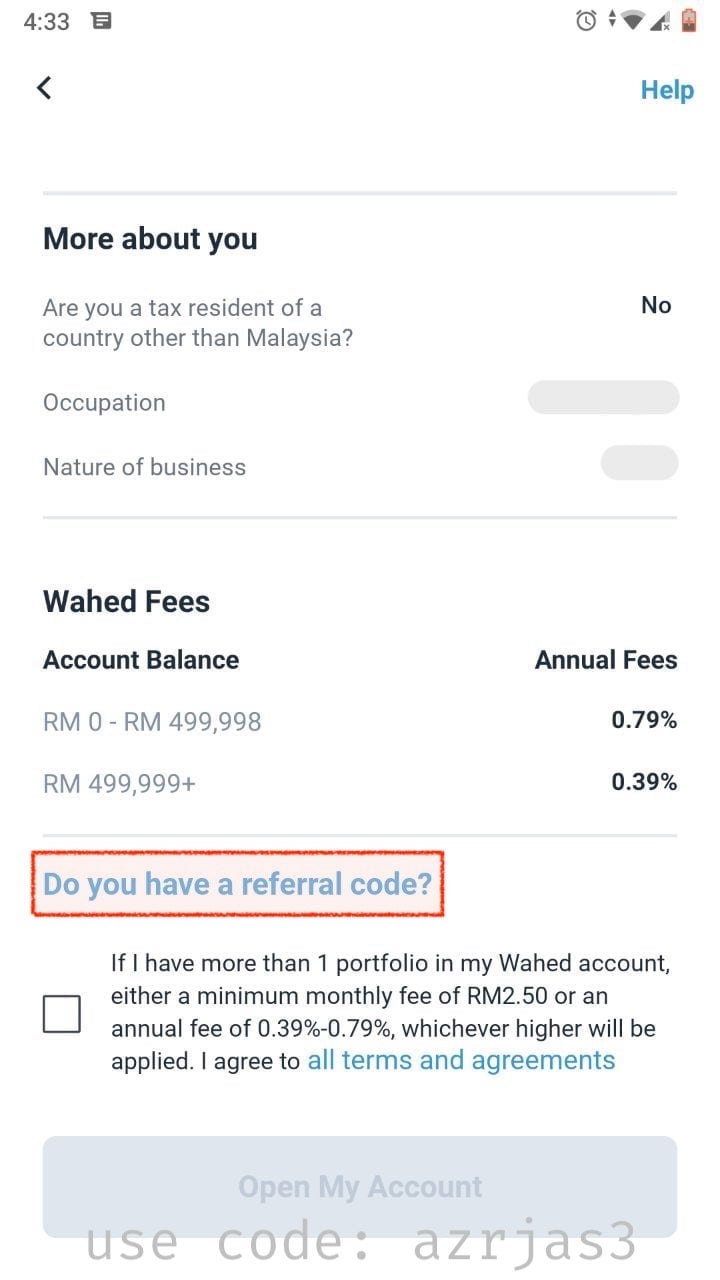Tap "Do you have a referral code?"

pyautogui.click(x=238, y=884)
